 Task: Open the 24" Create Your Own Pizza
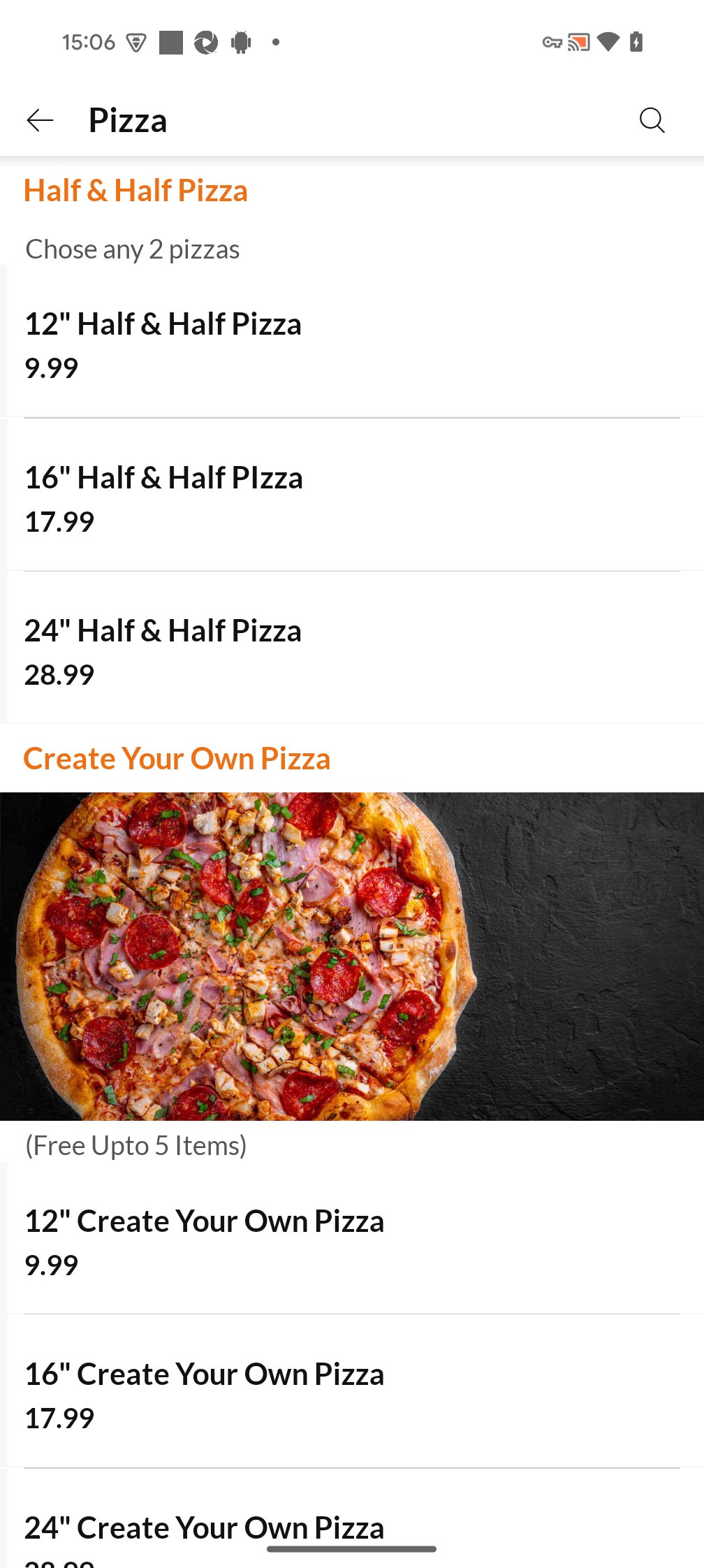(x=204, y=1527)
